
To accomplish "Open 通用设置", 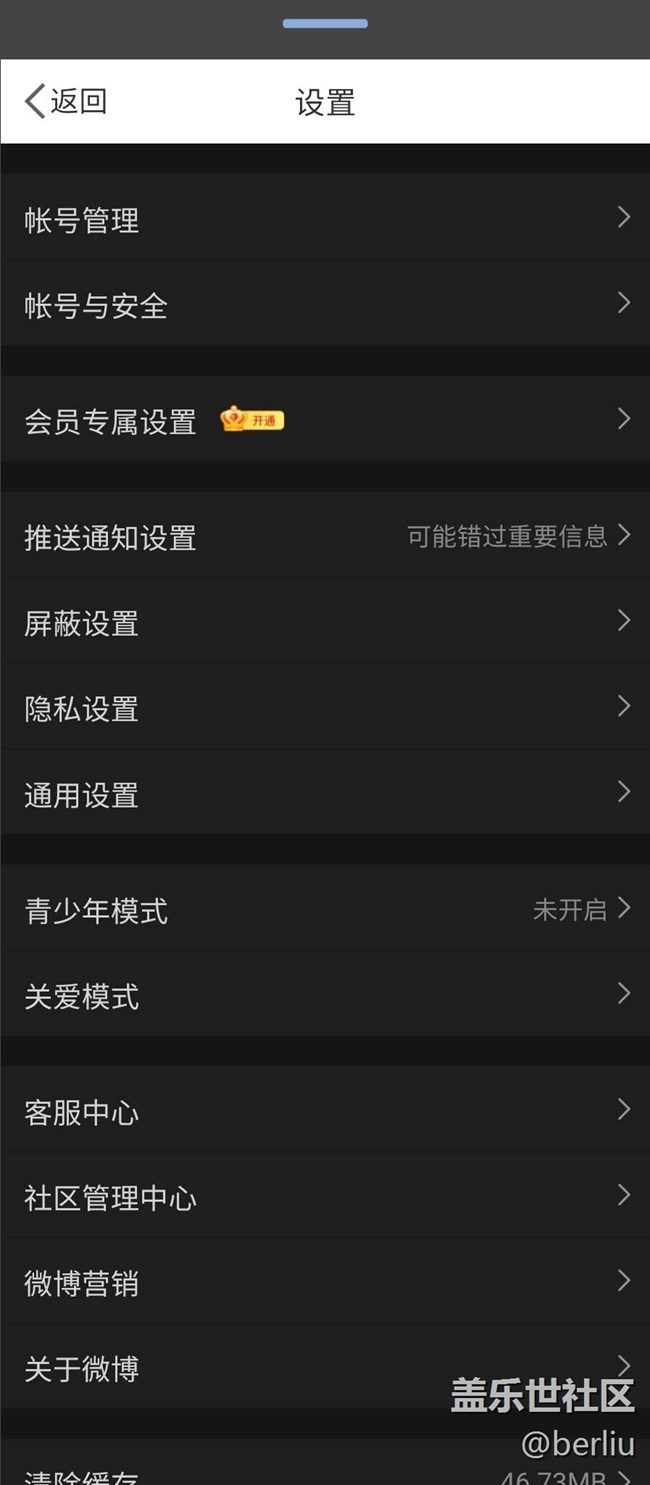I will point(325,793).
